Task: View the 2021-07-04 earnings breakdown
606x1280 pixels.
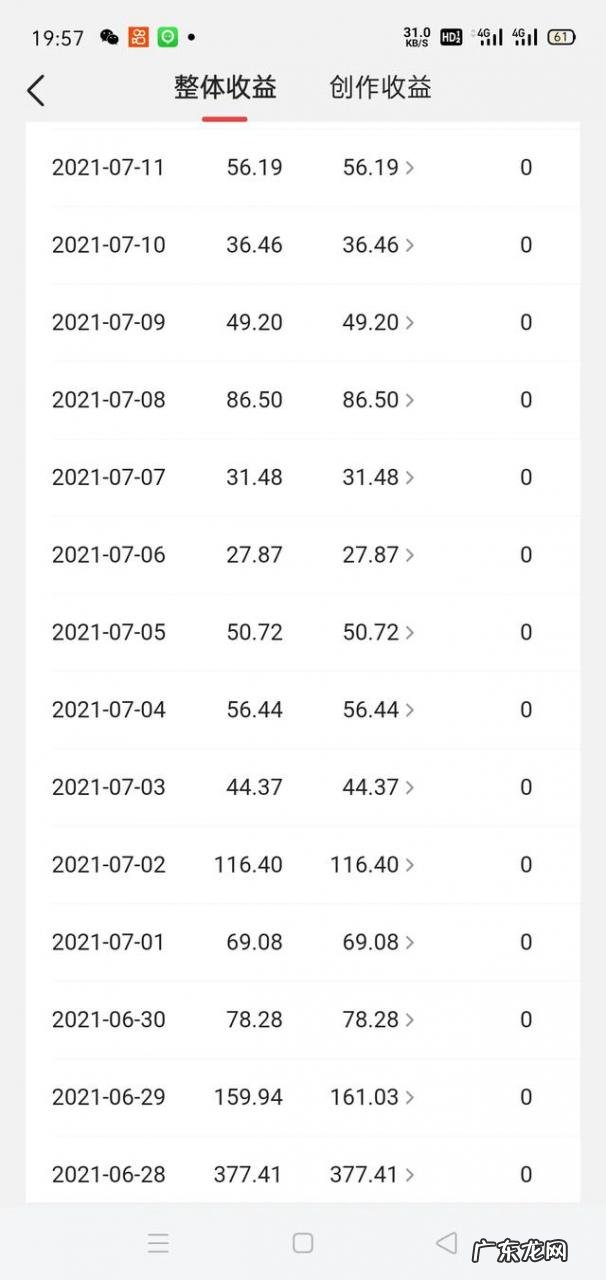Action: 378,710
